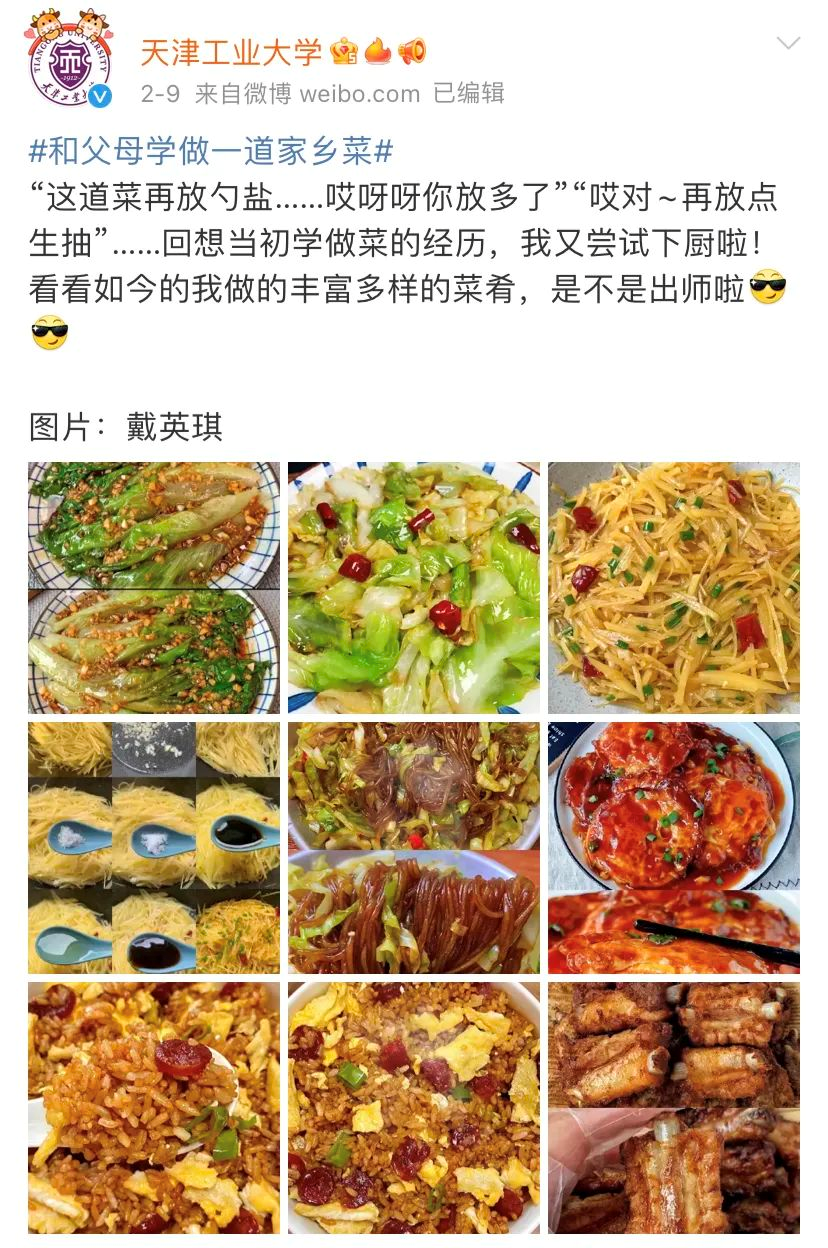Open the #和父母学做一道家乡菜# hashtag
This screenshot has height=1248, width=828.
[x=211, y=151]
